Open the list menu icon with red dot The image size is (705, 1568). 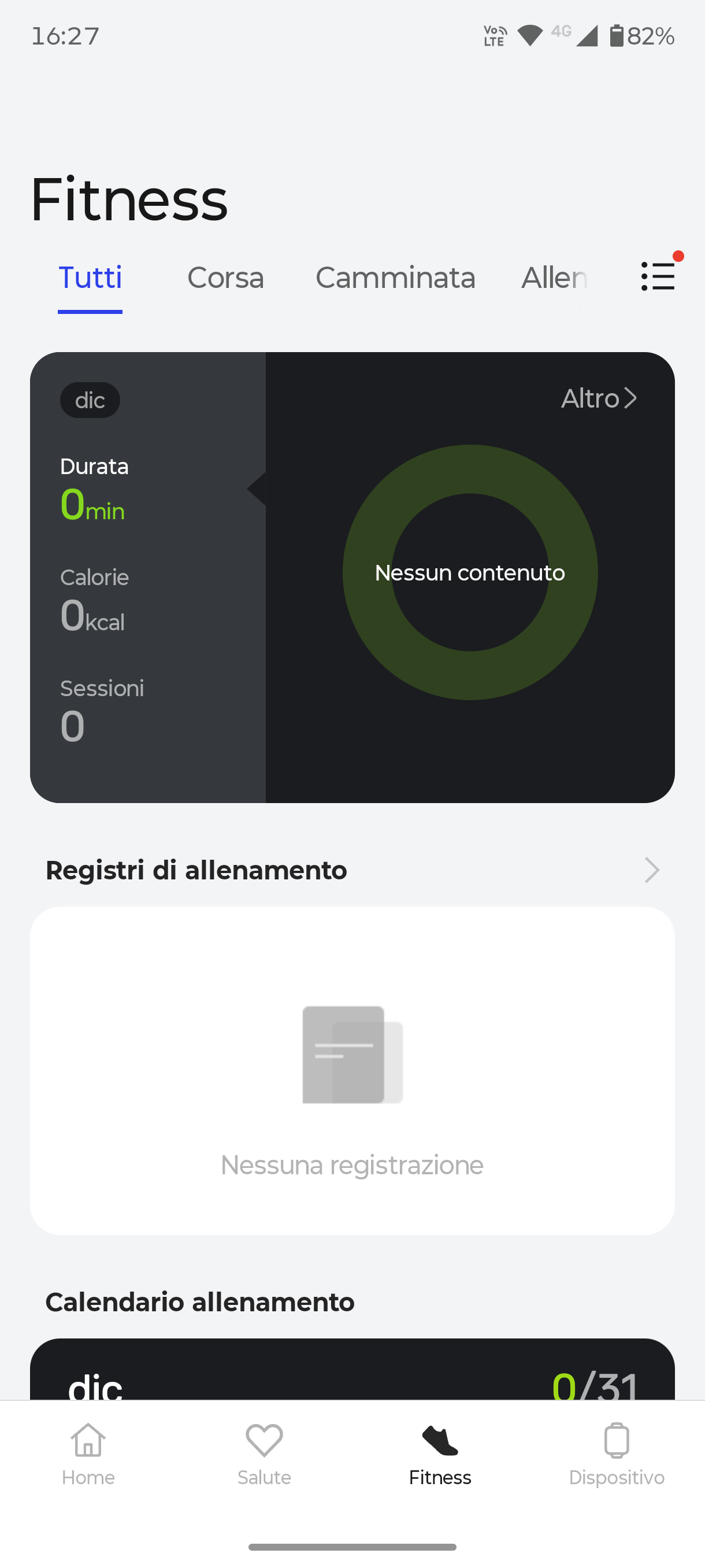[x=658, y=276]
